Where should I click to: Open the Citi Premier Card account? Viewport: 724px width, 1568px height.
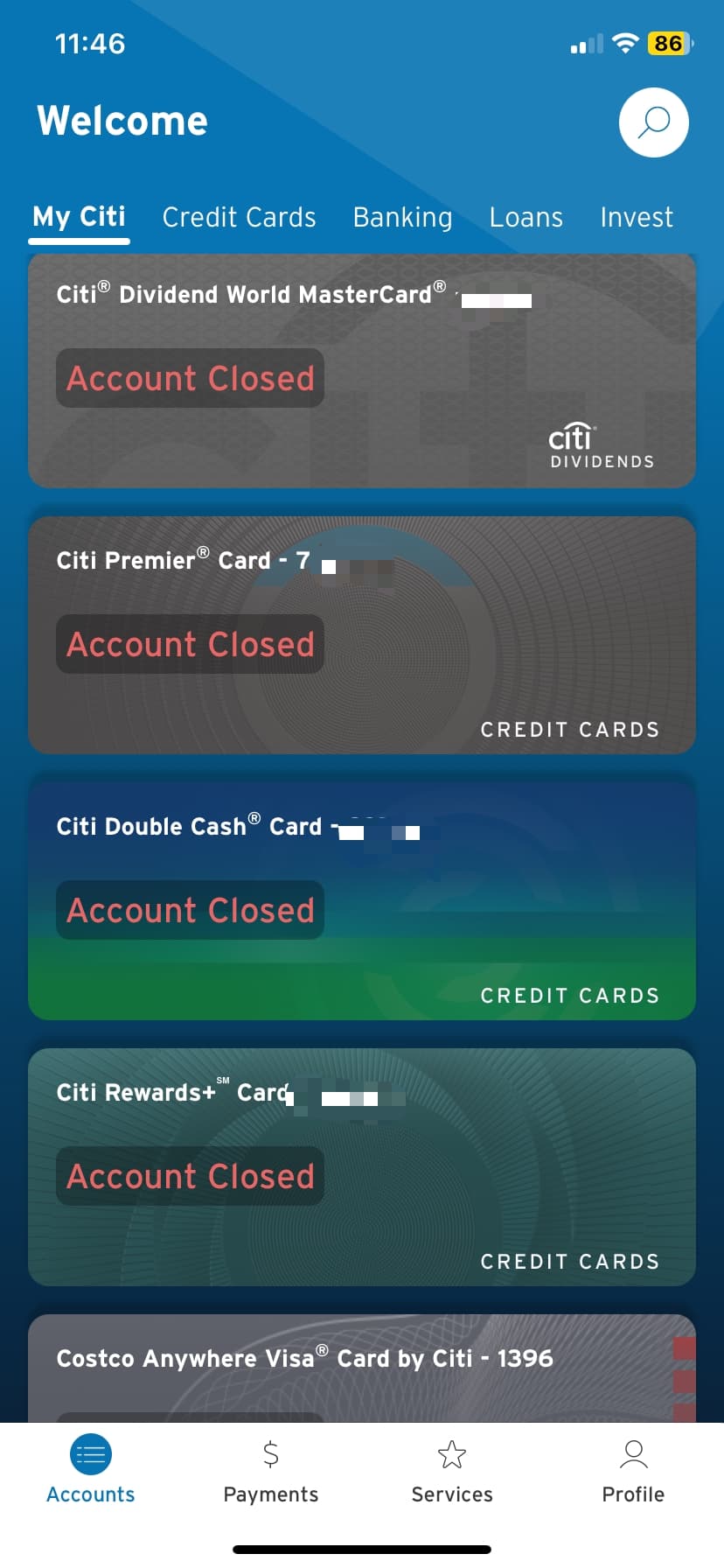point(362,635)
